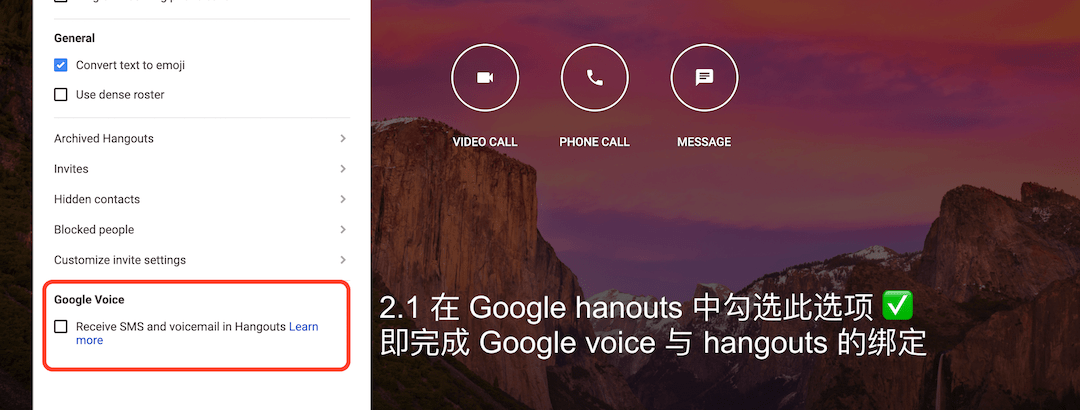Follow the Learn more link
This screenshot has height=410, width=1080.
coord(303,327)
